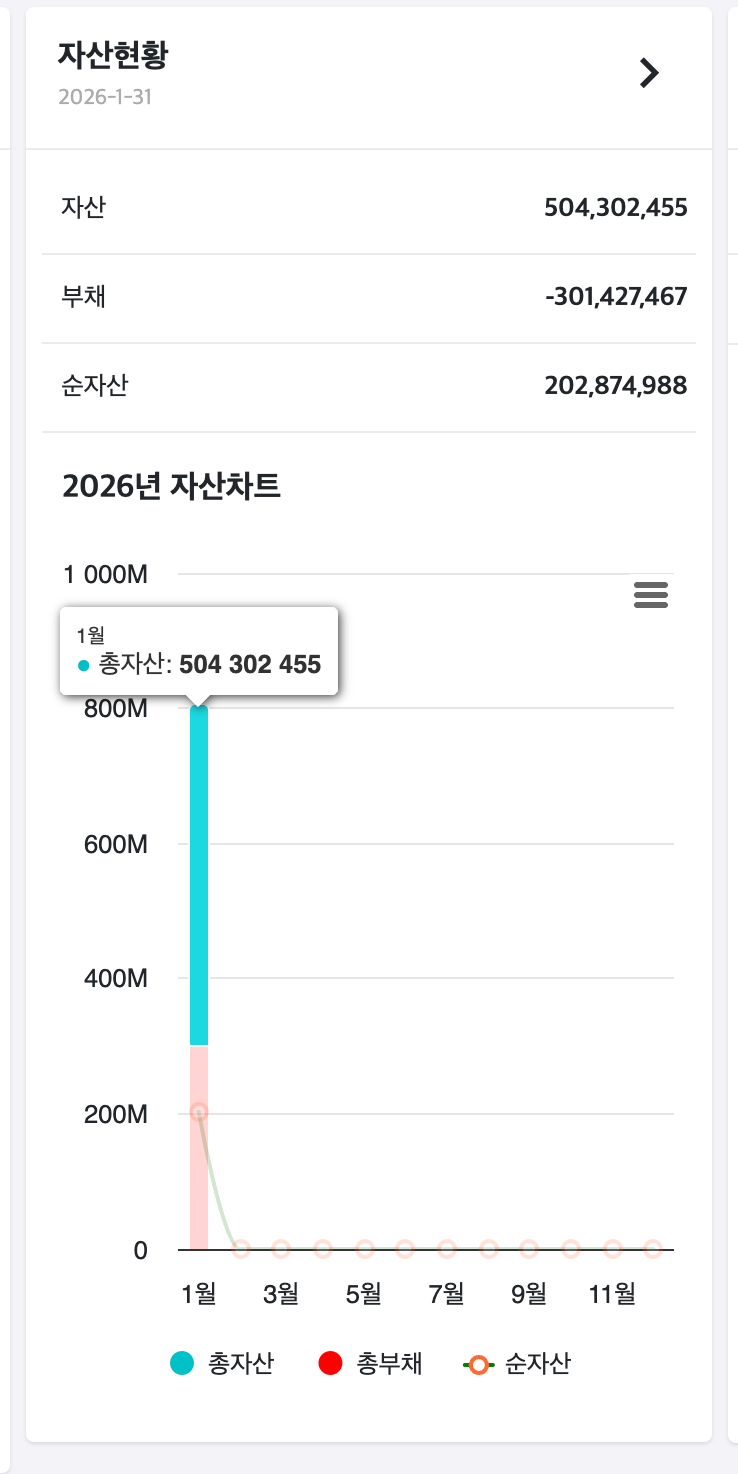The image size is (738, 1474).
Task: Click the orange ring marker at 3월
Action: point(281,1248)
